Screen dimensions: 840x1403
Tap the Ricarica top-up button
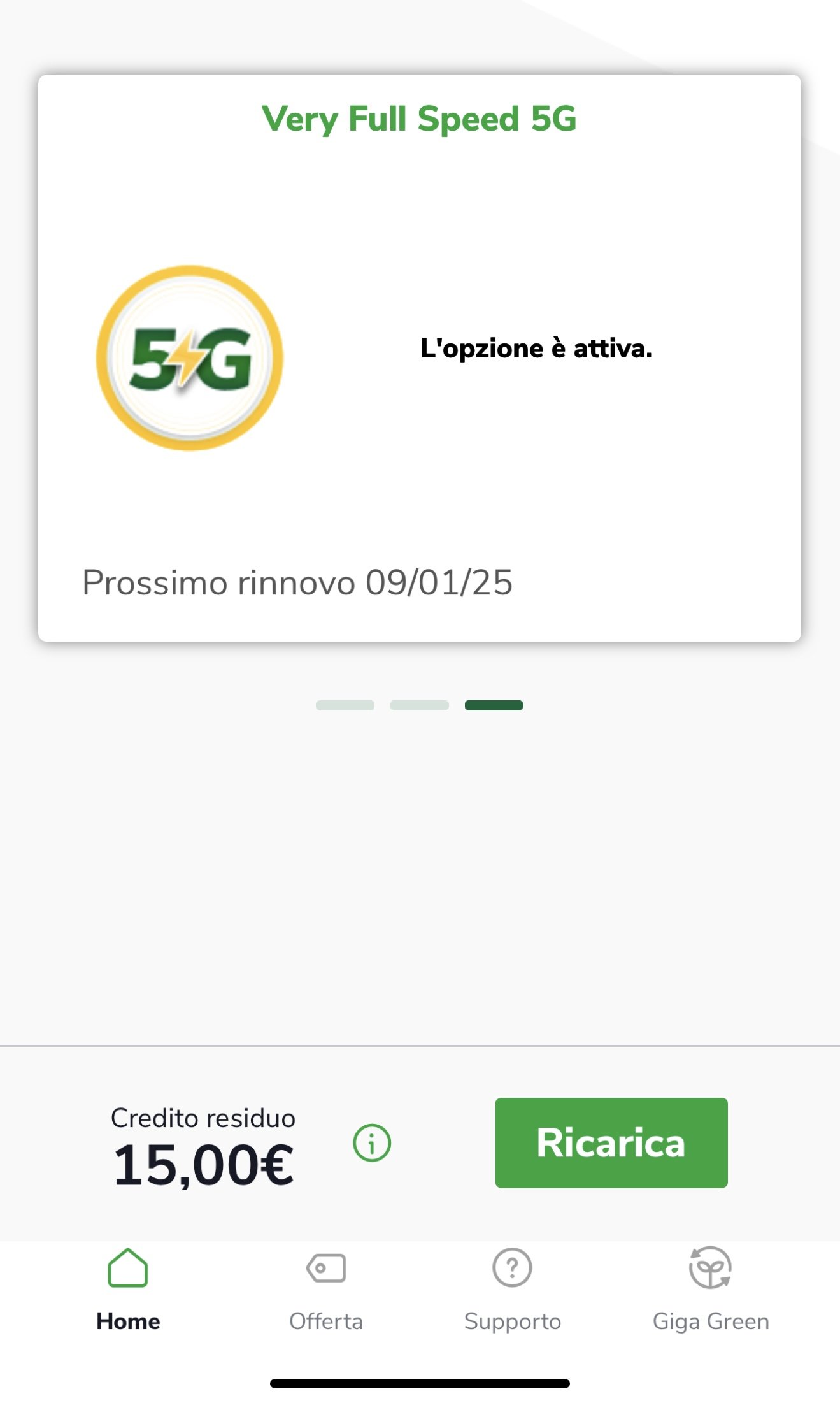pyautogui.click(x=611, y=1142)
